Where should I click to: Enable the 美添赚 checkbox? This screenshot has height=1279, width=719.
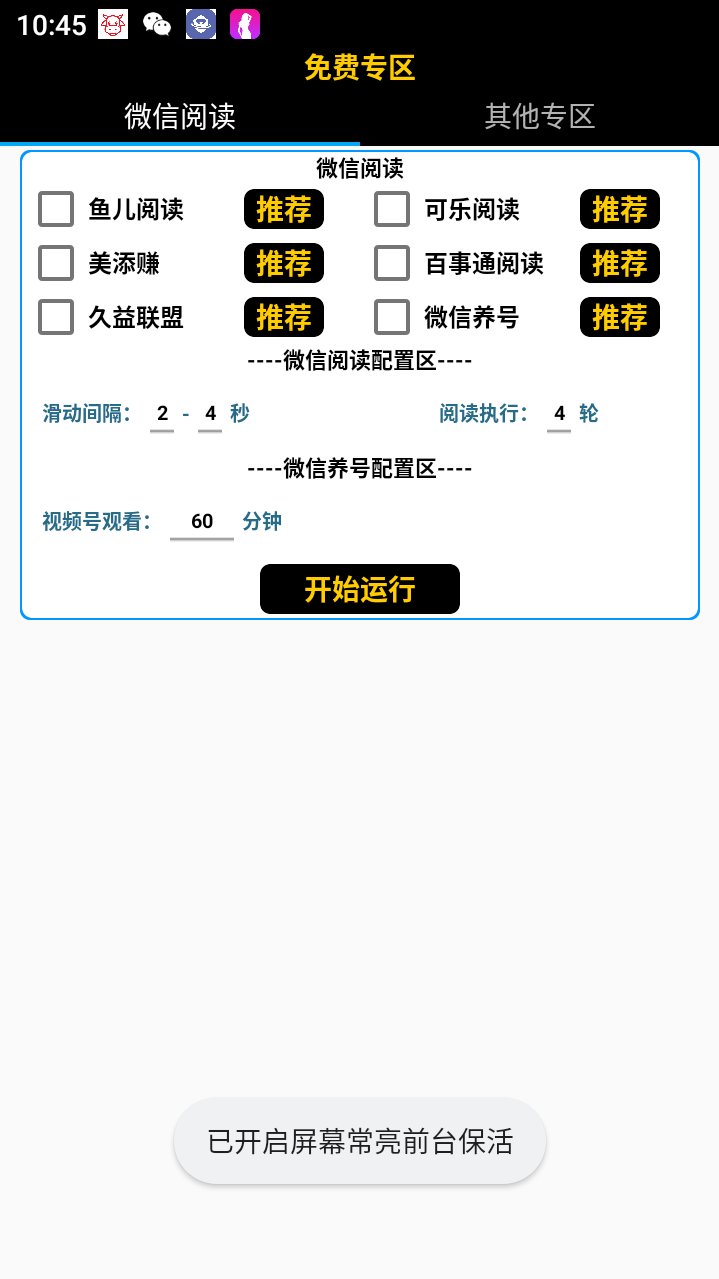56,263
